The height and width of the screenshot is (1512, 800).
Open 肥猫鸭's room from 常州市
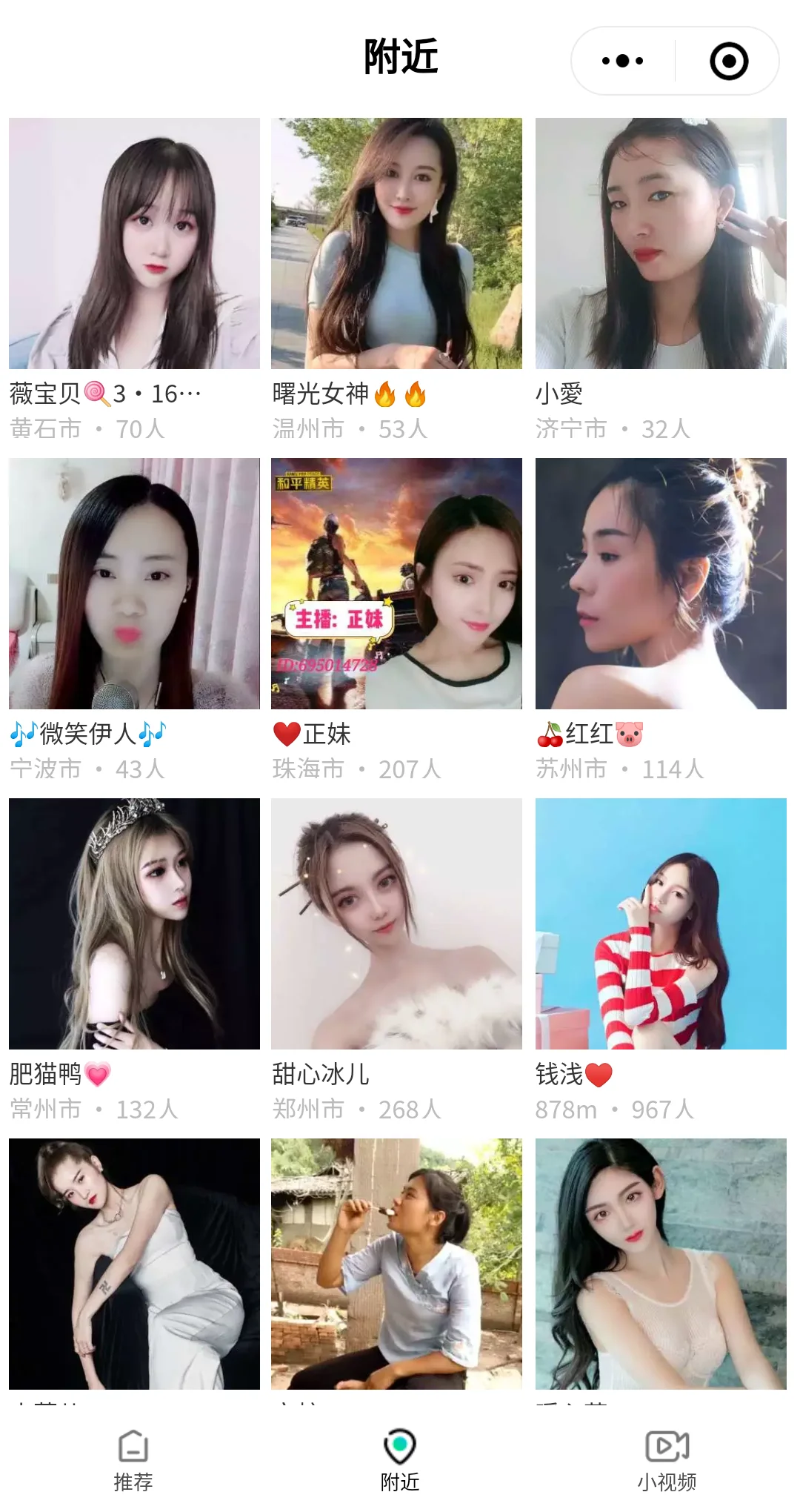134,924
